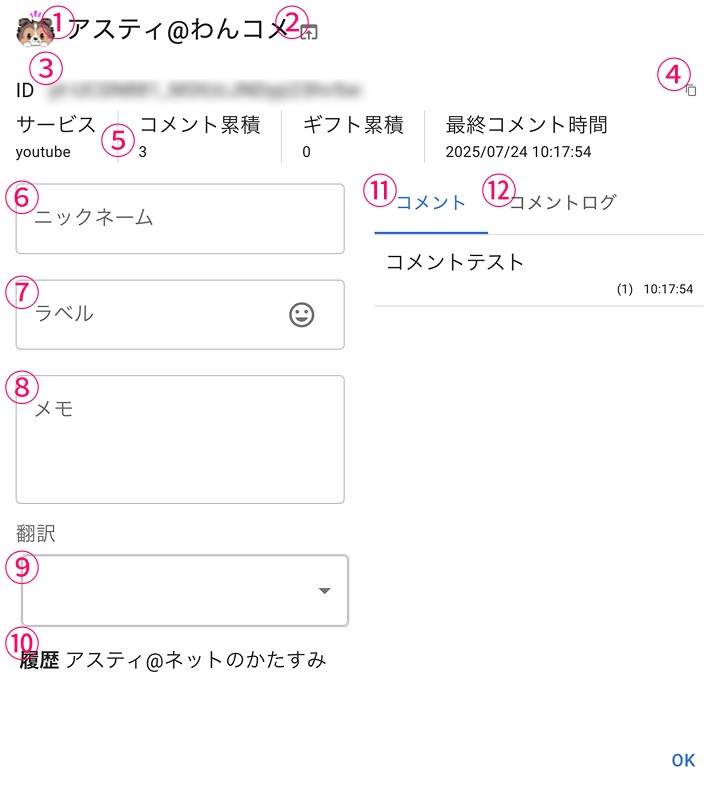This screenshot has width=724, height=787.
Task: Tap the メモ text area
Action: point(180,440)
